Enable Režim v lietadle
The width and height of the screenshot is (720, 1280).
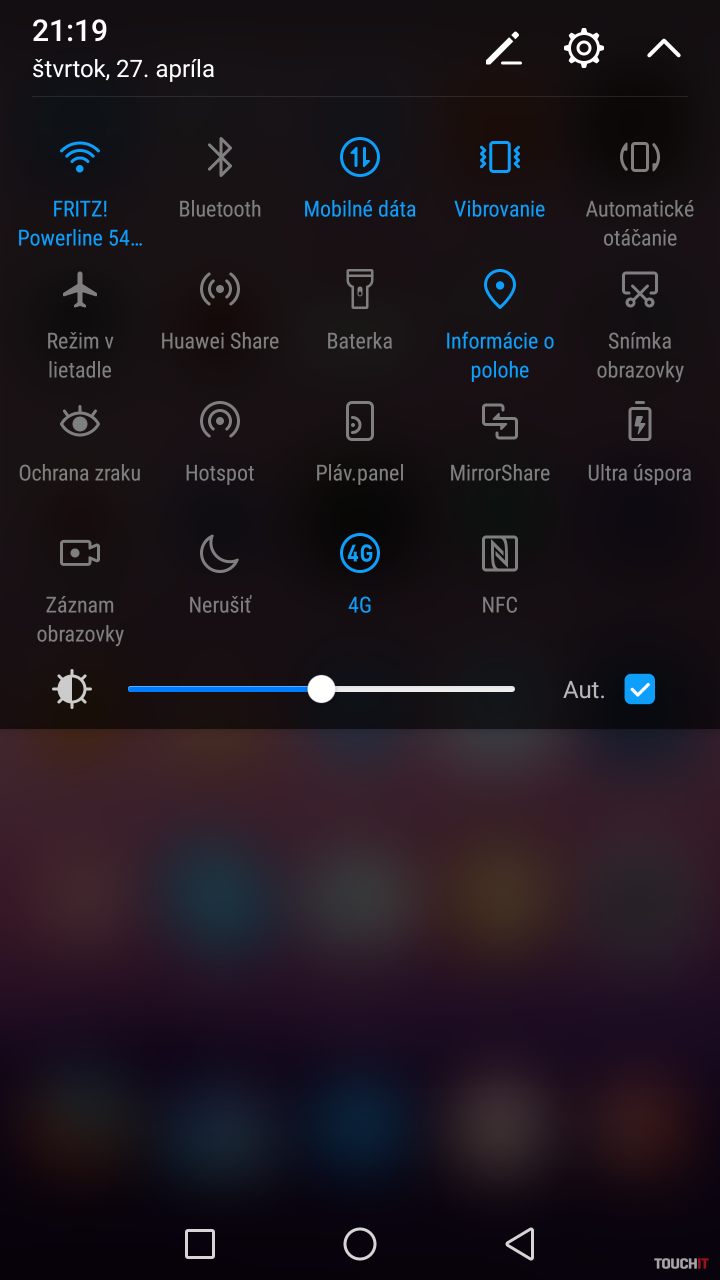[x=80, y=290]
